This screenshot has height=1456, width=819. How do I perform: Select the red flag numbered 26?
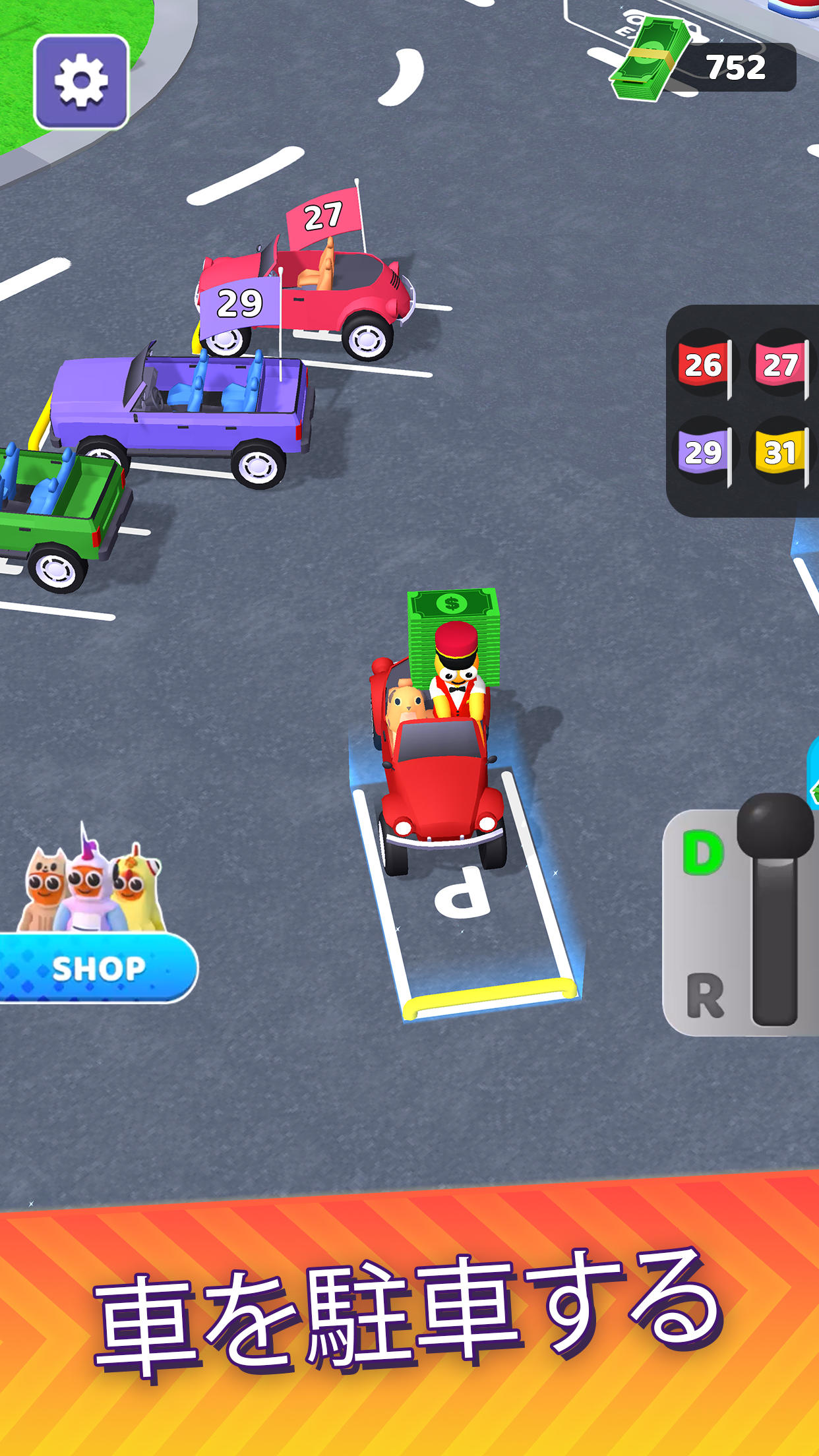[x=705, y=365]
